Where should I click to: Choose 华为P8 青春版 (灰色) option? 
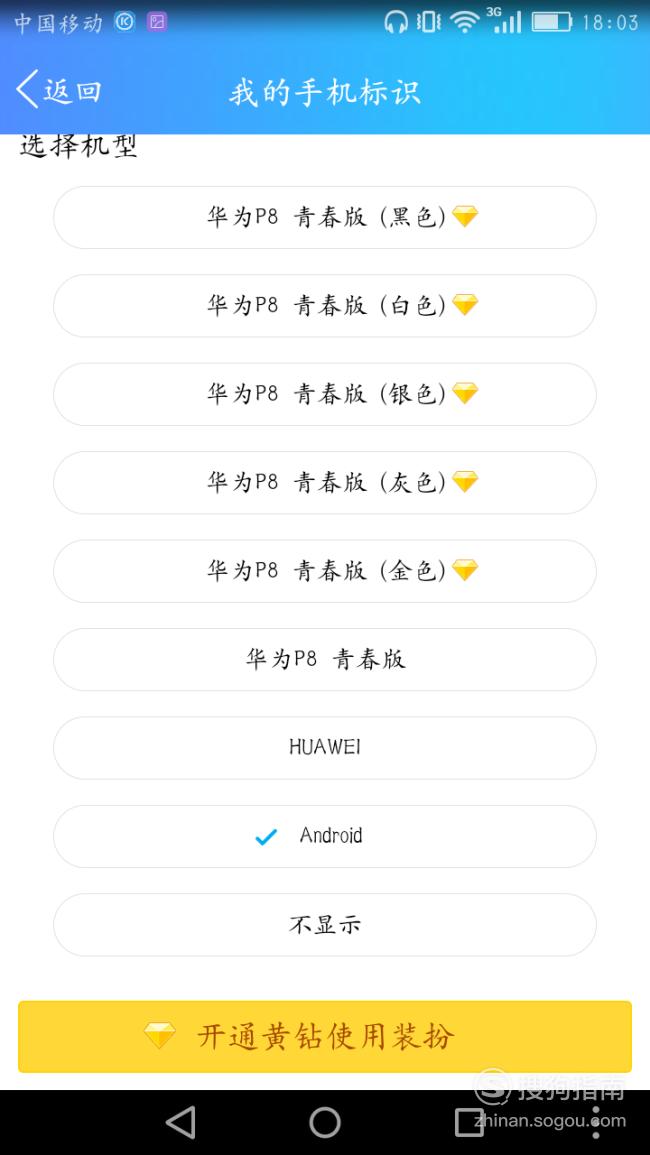(x=324, y=482)
